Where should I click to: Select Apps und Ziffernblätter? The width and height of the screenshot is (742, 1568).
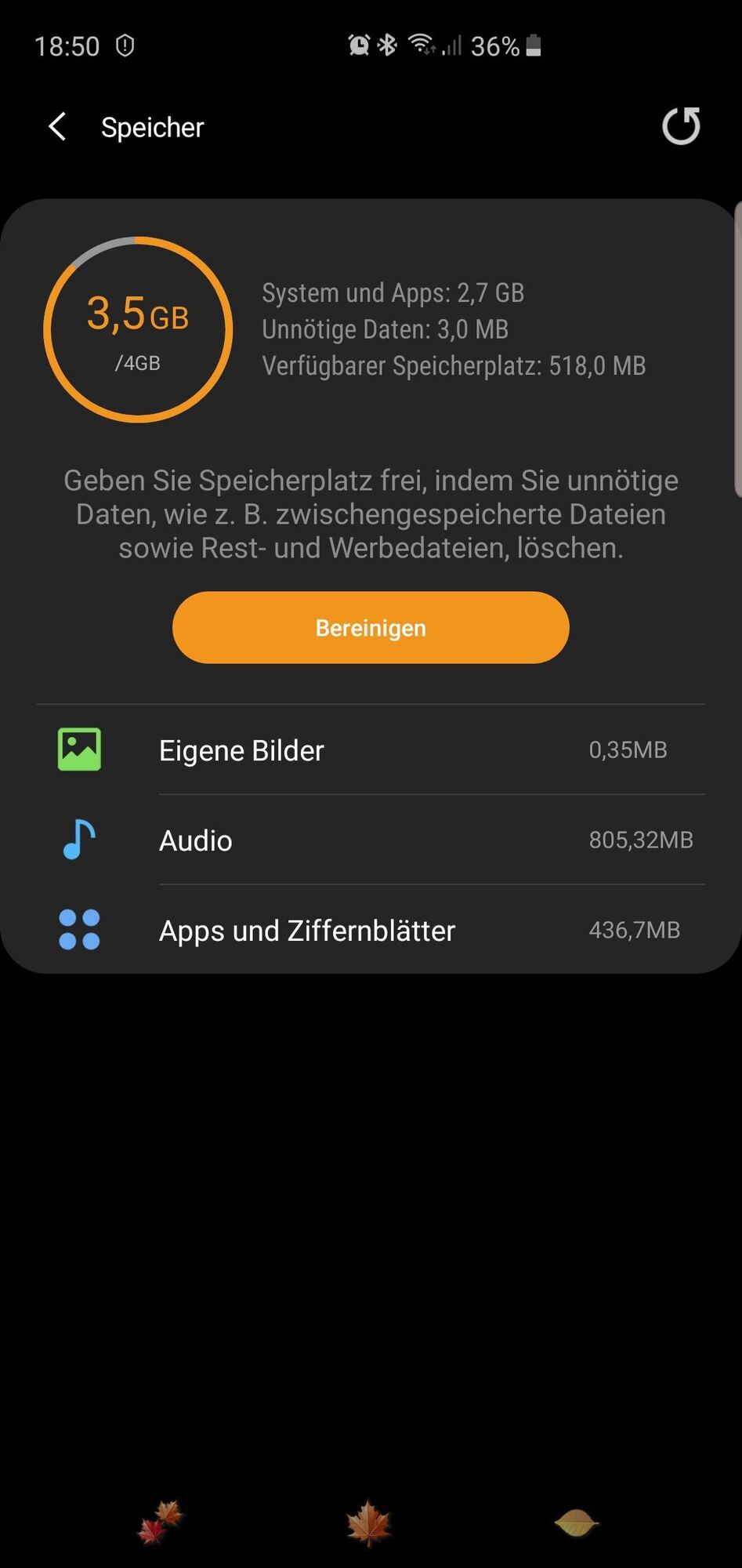coord(371,931)
